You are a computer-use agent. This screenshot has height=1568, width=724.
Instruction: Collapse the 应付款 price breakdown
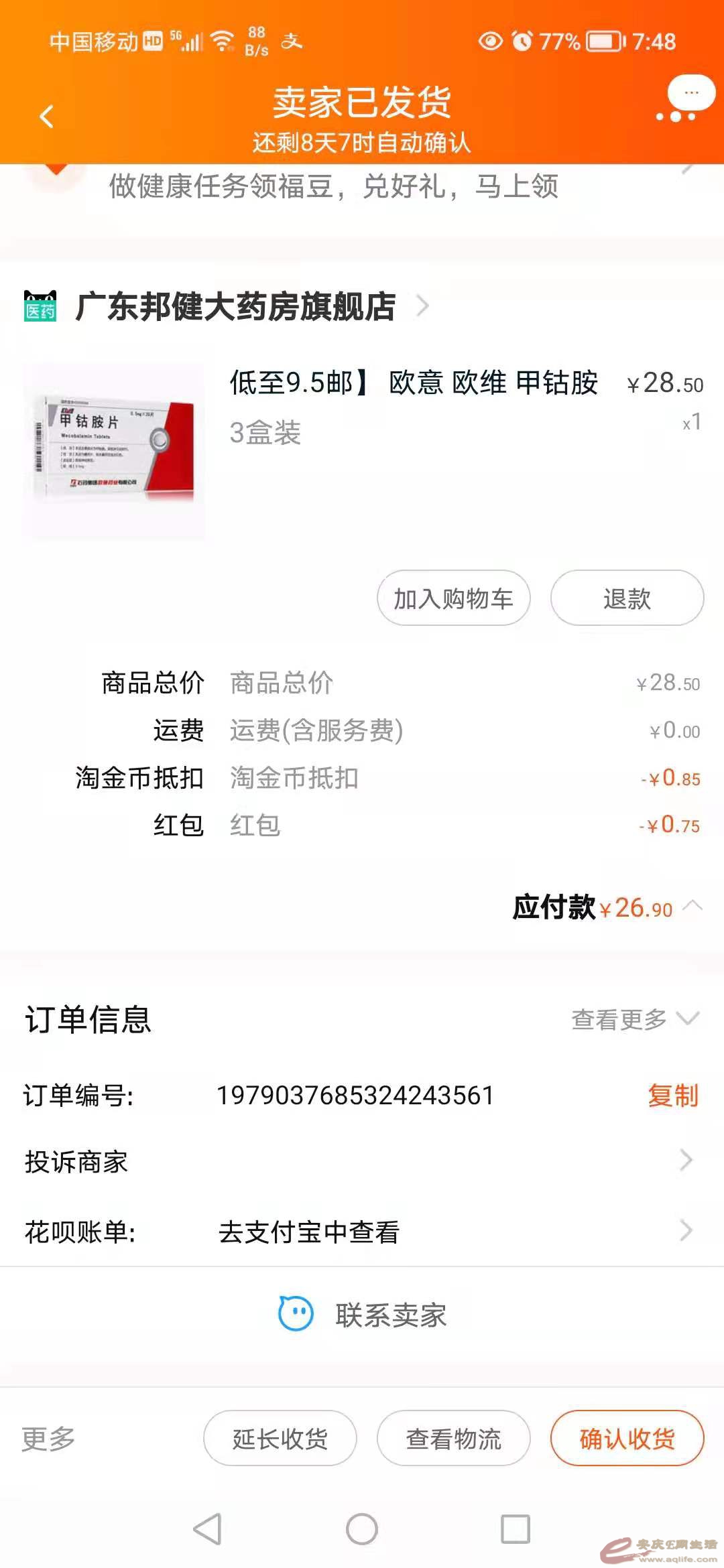[x=692, y=907]
